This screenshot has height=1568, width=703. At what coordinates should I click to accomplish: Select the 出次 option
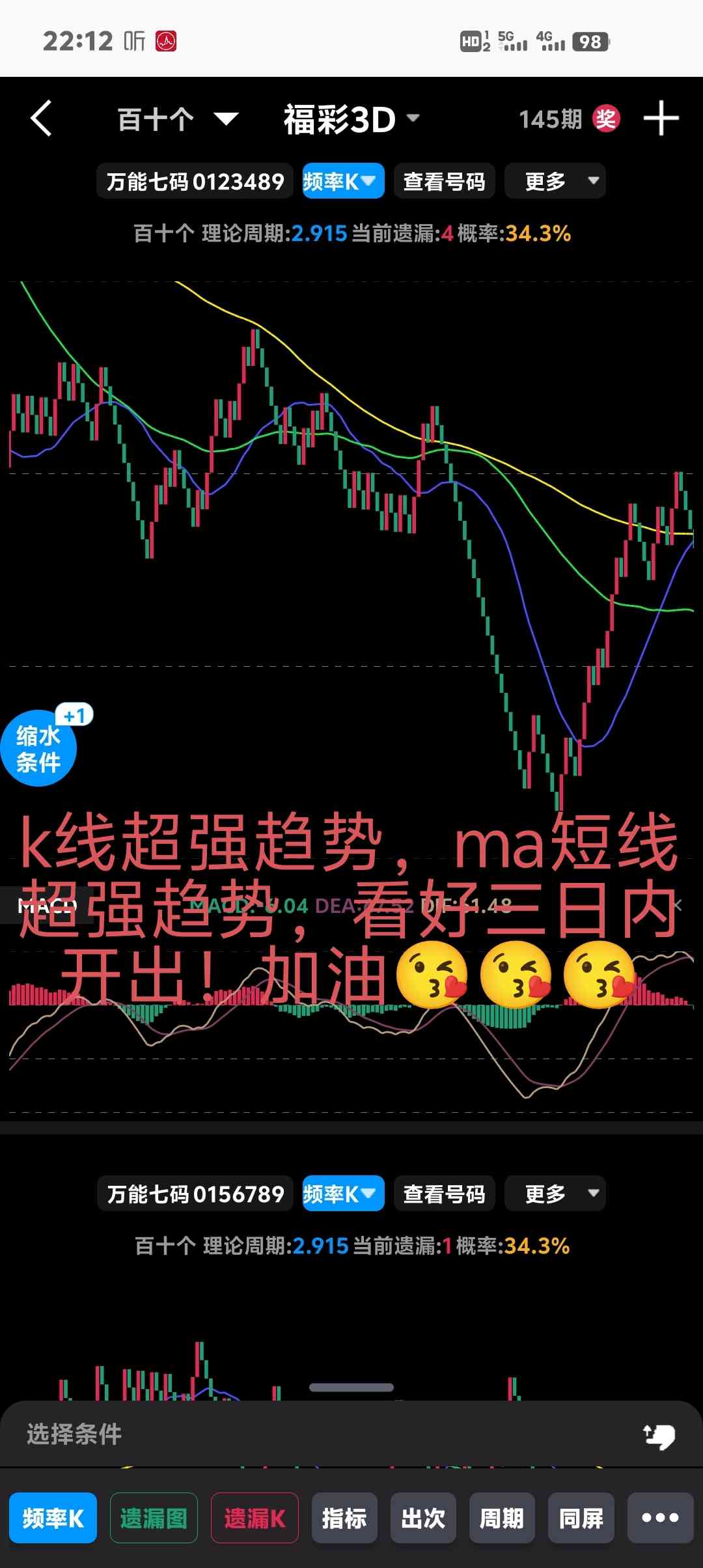[423, 1519]
